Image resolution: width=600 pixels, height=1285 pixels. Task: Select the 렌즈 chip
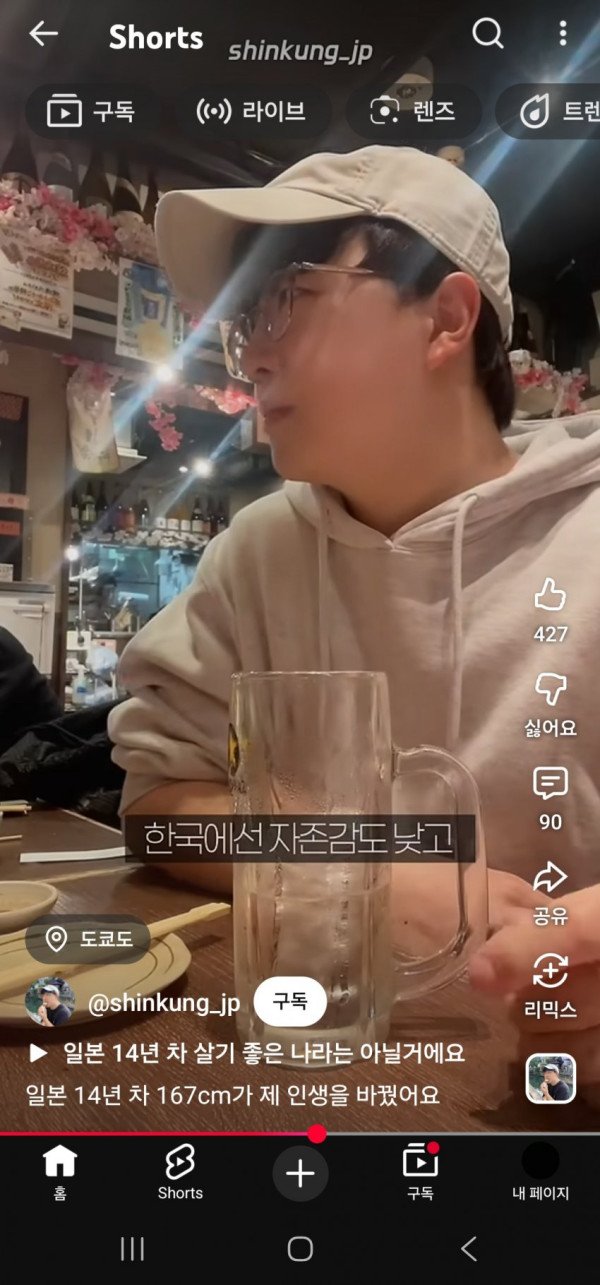(x=414, y=111)
